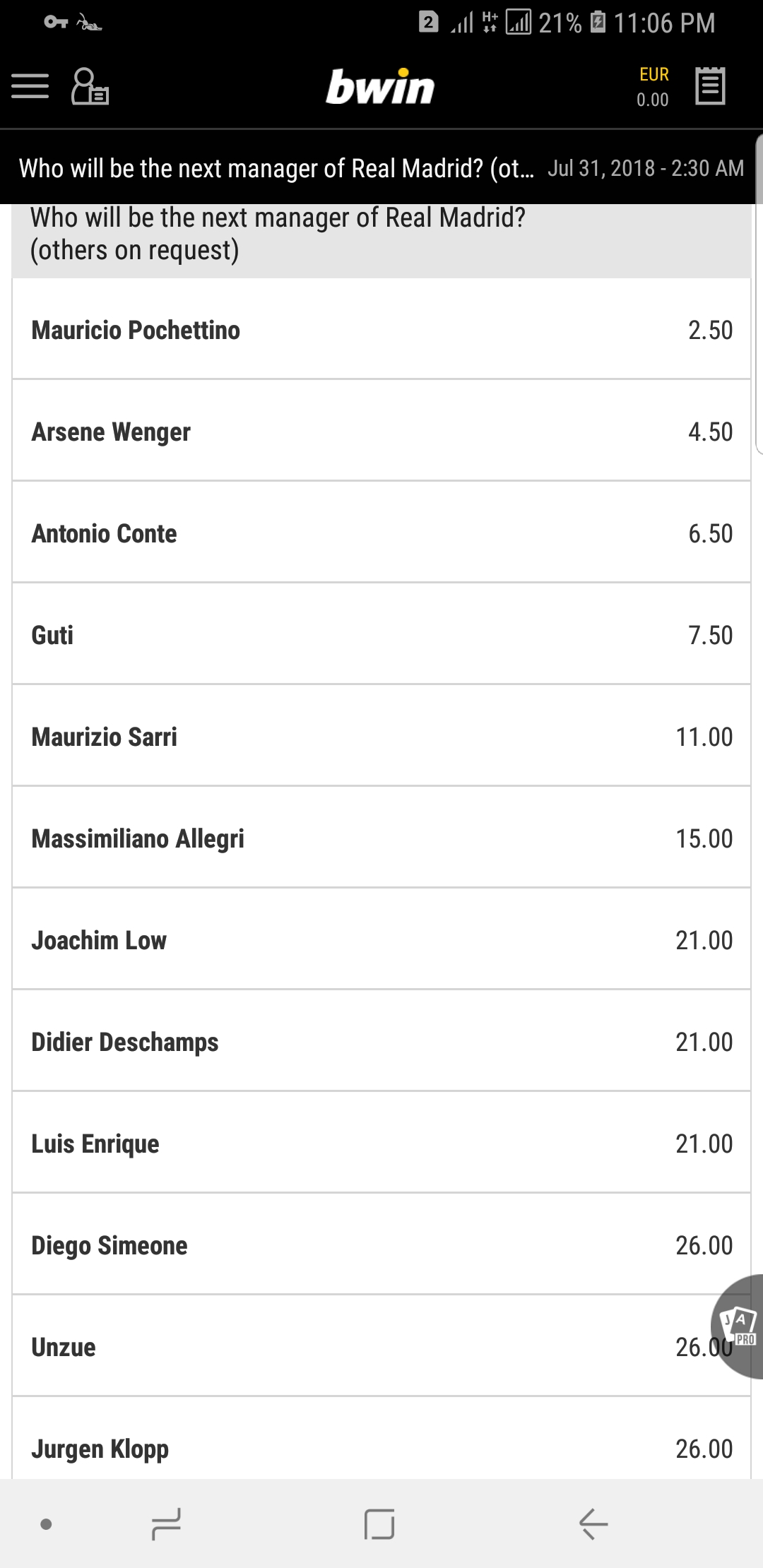This screenshot has height=1568, width=763.
Task: Bet on Massimiliano Allegri at 15.00
Action: click(x=381, y=838)
